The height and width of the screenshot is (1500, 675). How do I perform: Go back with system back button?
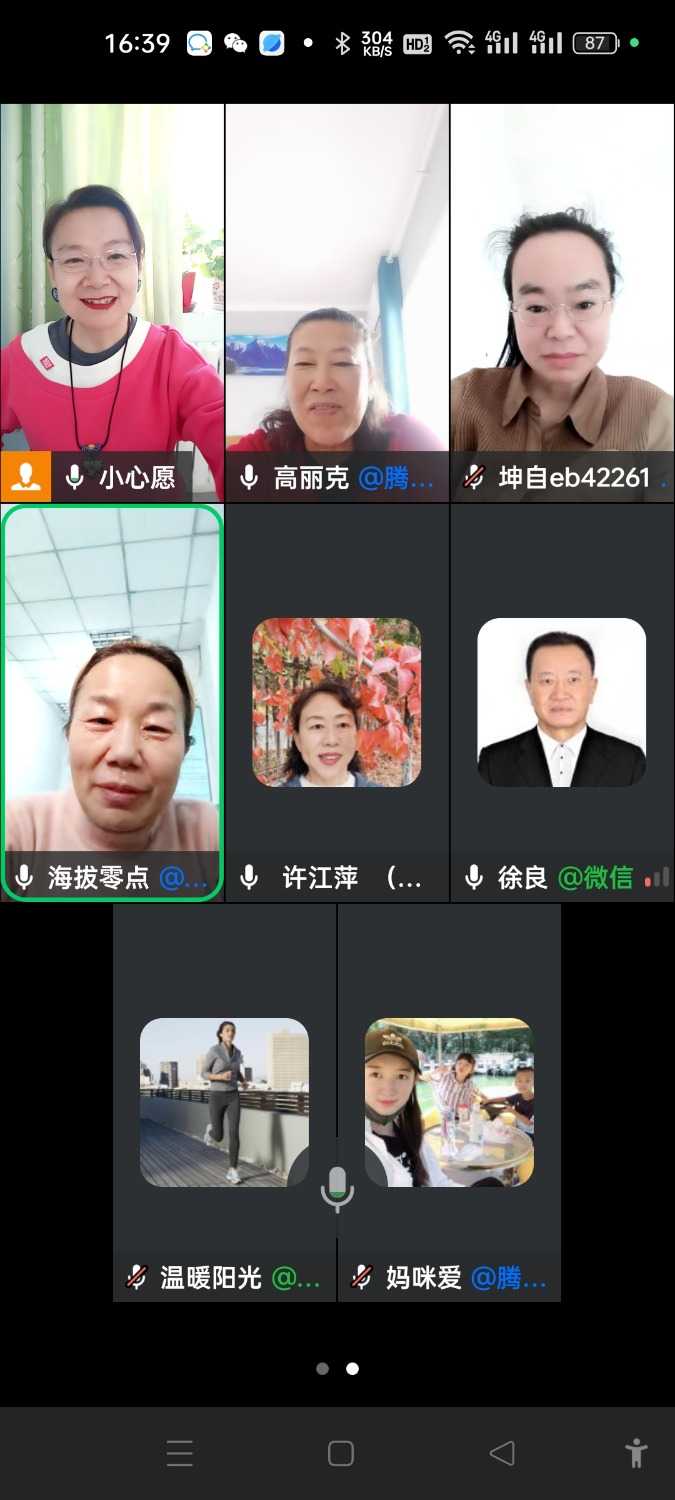tap(502, 1453)
